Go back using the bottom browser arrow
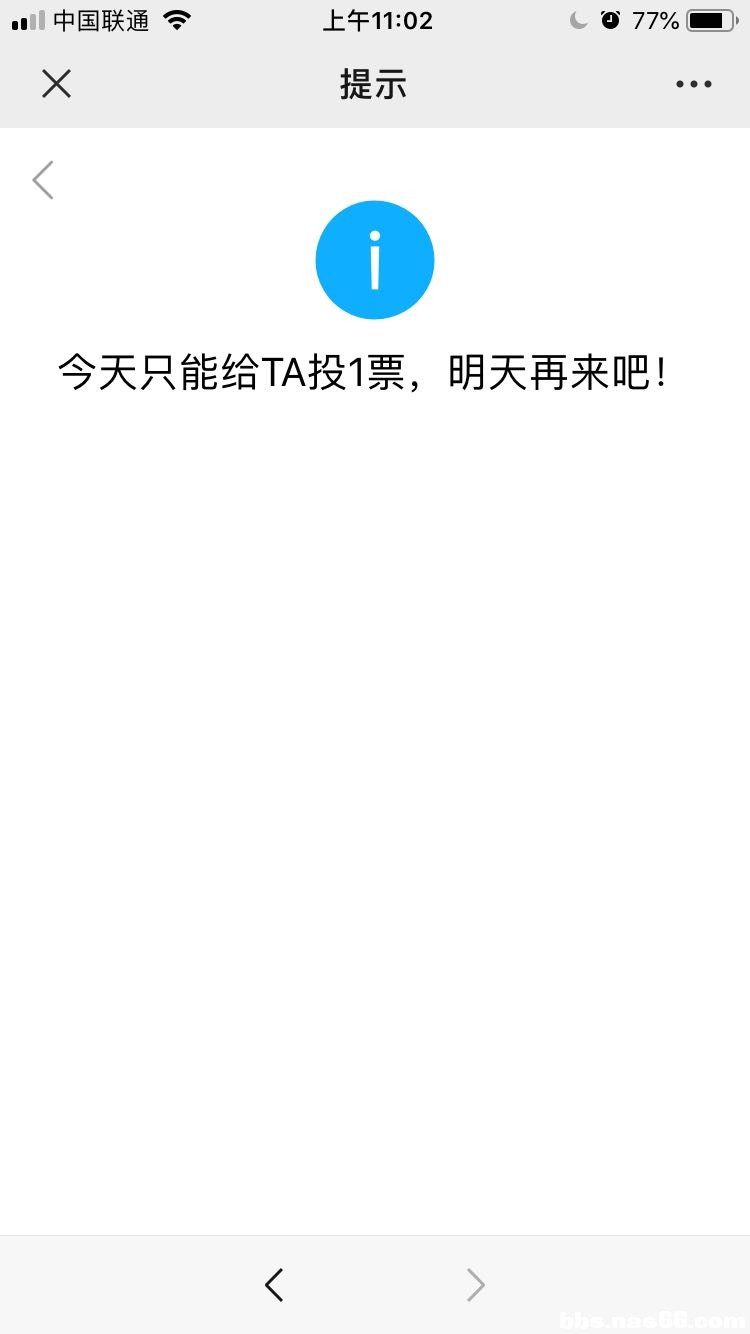Image resolution: width=750 pixels, height=1334 pixels. click(x=274, y=1284)
